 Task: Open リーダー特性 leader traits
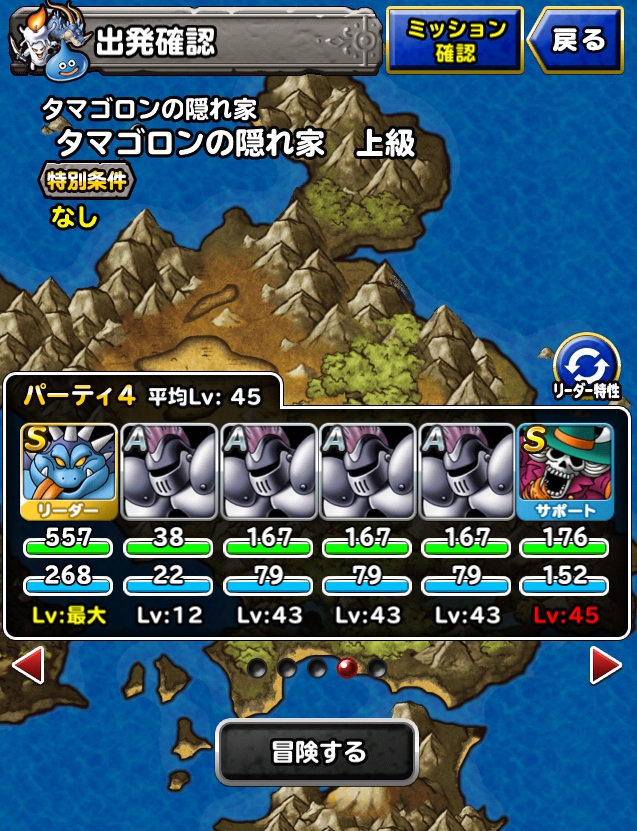(x=586, y=365)
